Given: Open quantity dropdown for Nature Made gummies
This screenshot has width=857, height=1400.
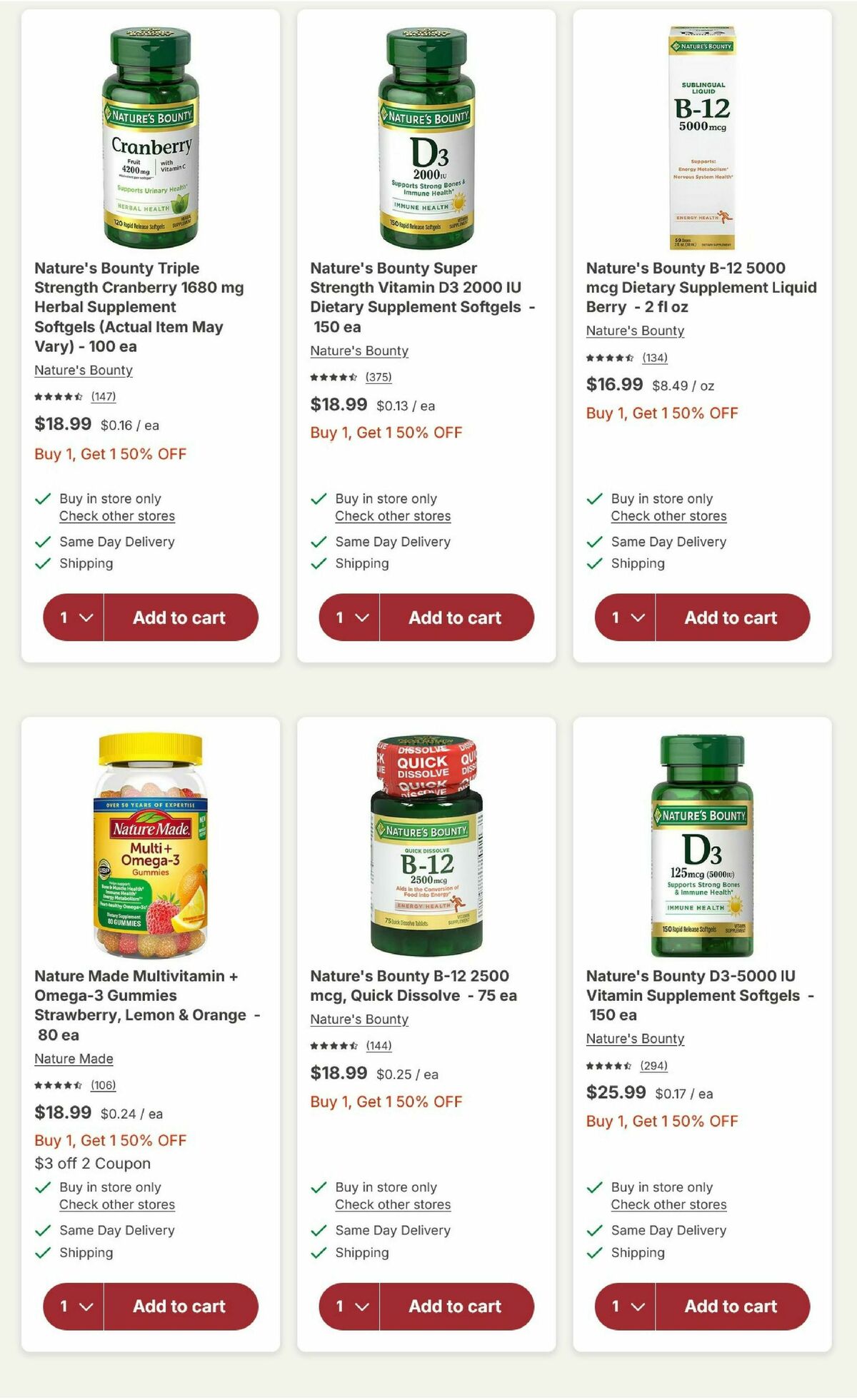Looking at the screenshot, I should [74, 1306].
